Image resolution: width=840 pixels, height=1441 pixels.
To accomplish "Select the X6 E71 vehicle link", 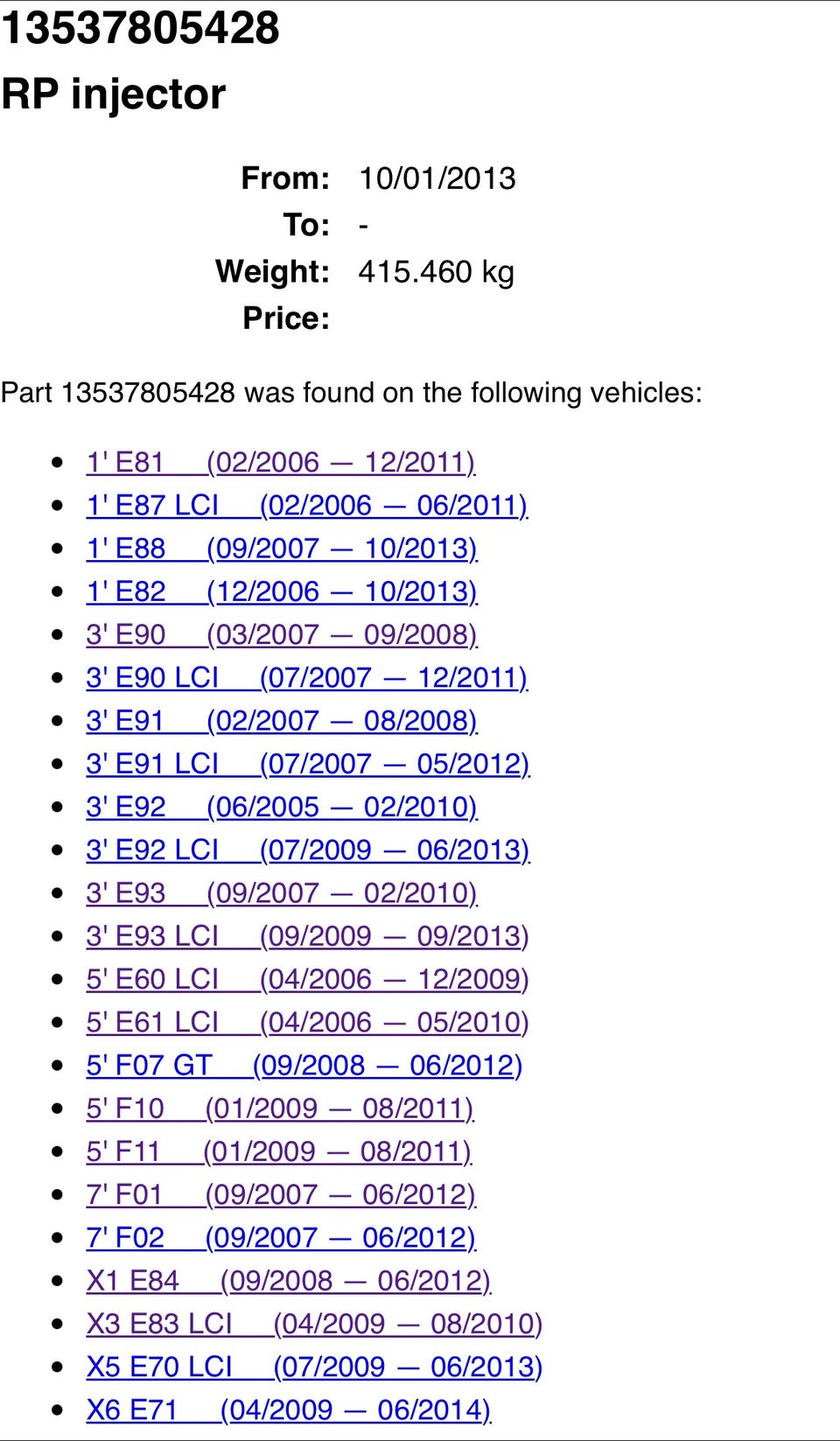I will [288, 1410].
